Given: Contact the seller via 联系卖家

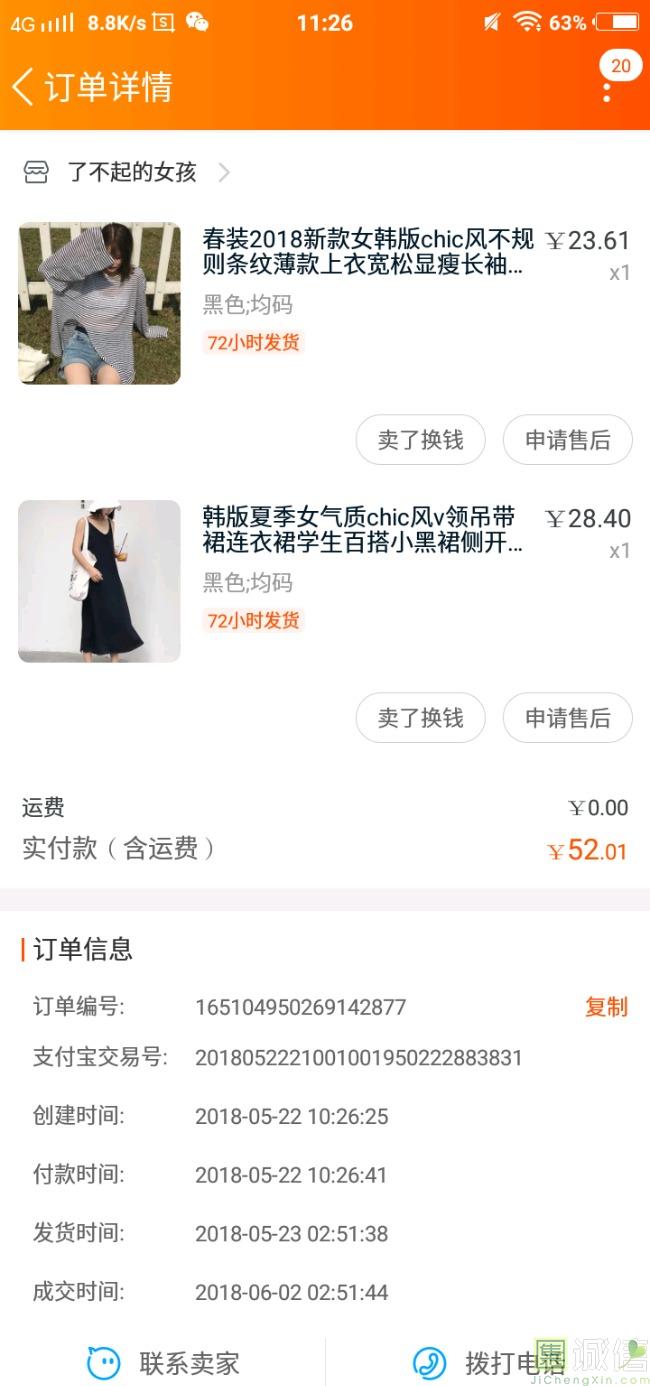Looking at the screenshot, I should coord(165,1362).
